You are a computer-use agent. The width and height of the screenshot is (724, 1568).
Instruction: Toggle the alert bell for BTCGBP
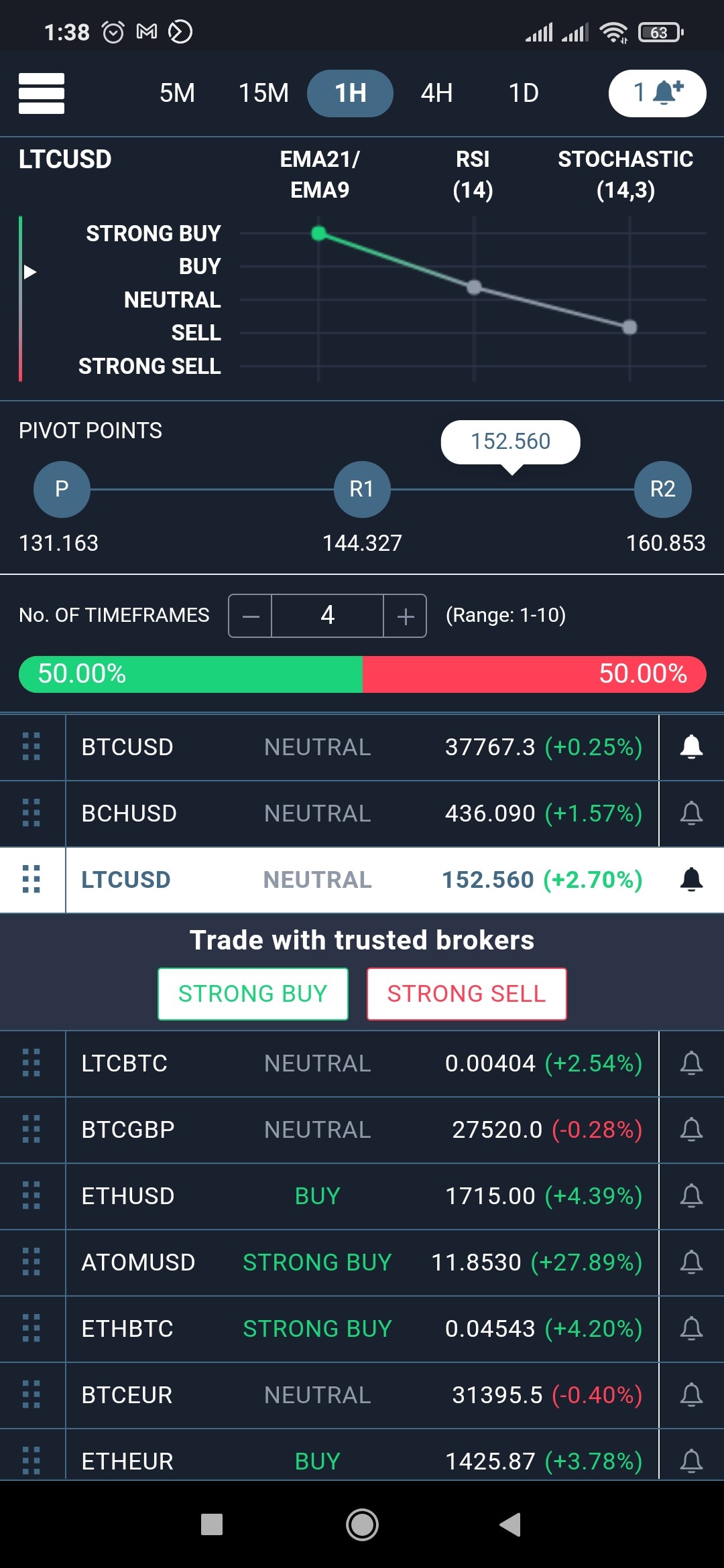691,1130
